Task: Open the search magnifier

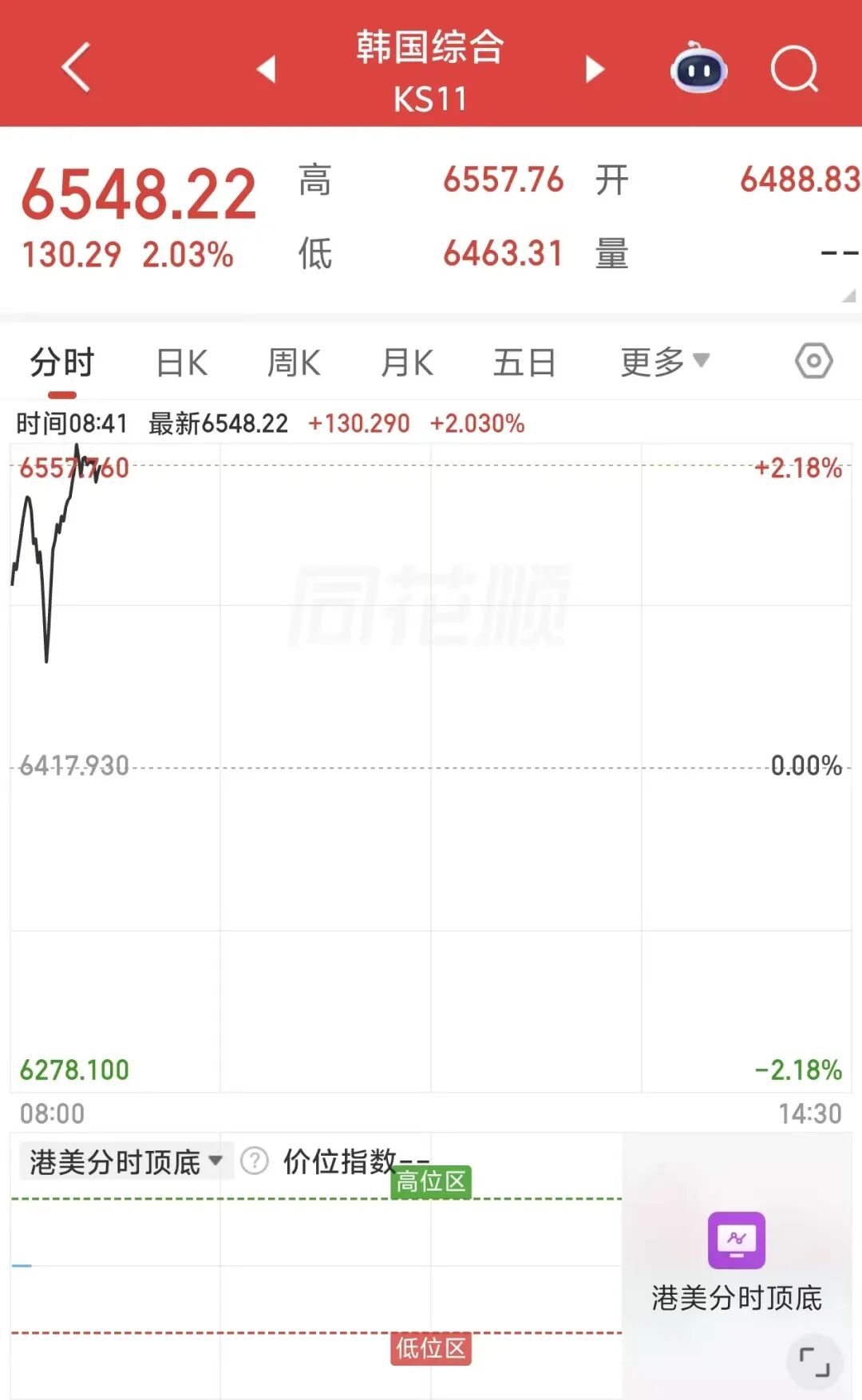Action: (x=794, y=69)
